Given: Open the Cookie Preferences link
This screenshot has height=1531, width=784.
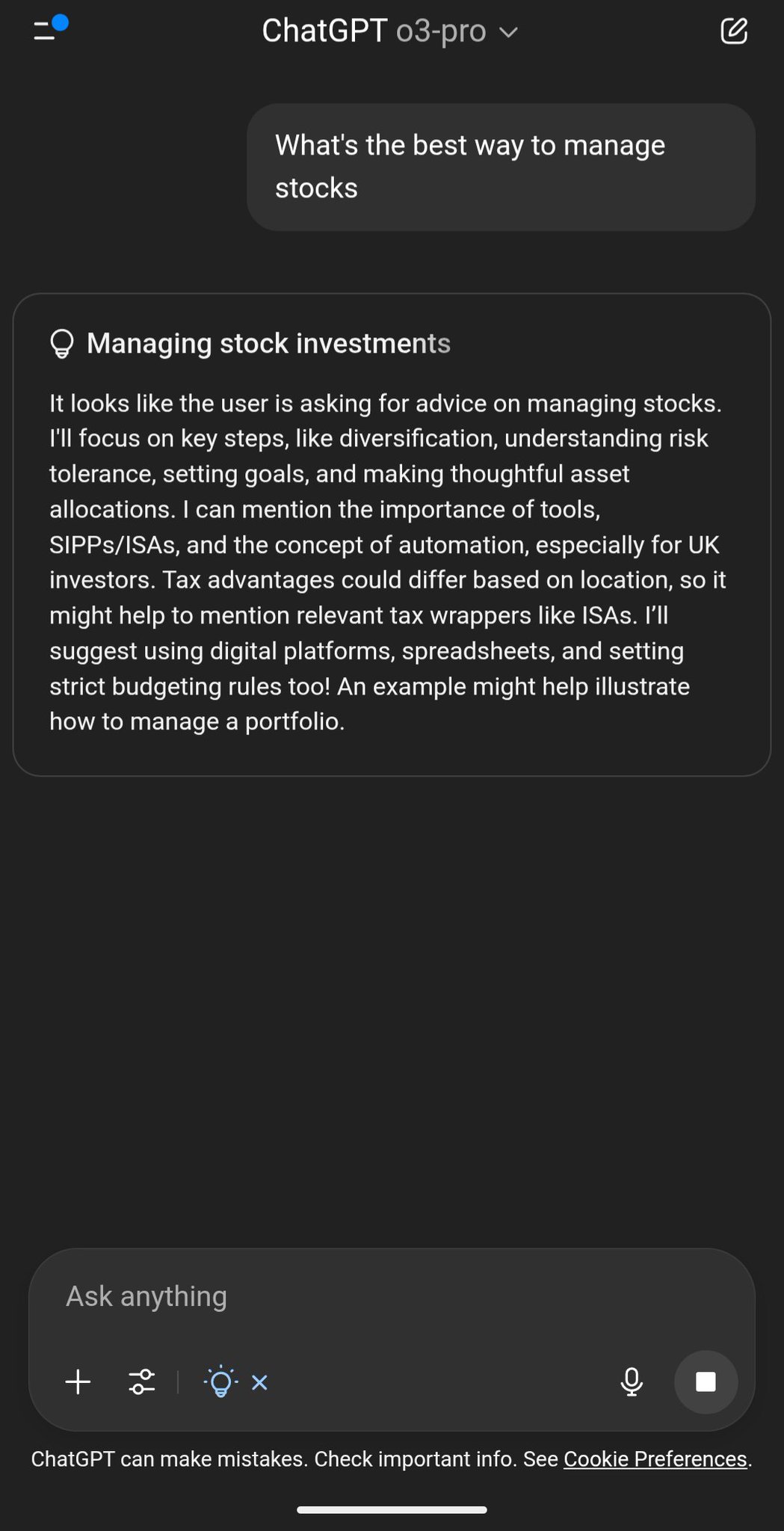Looking at the screenshot, I should coord(655,1459).
